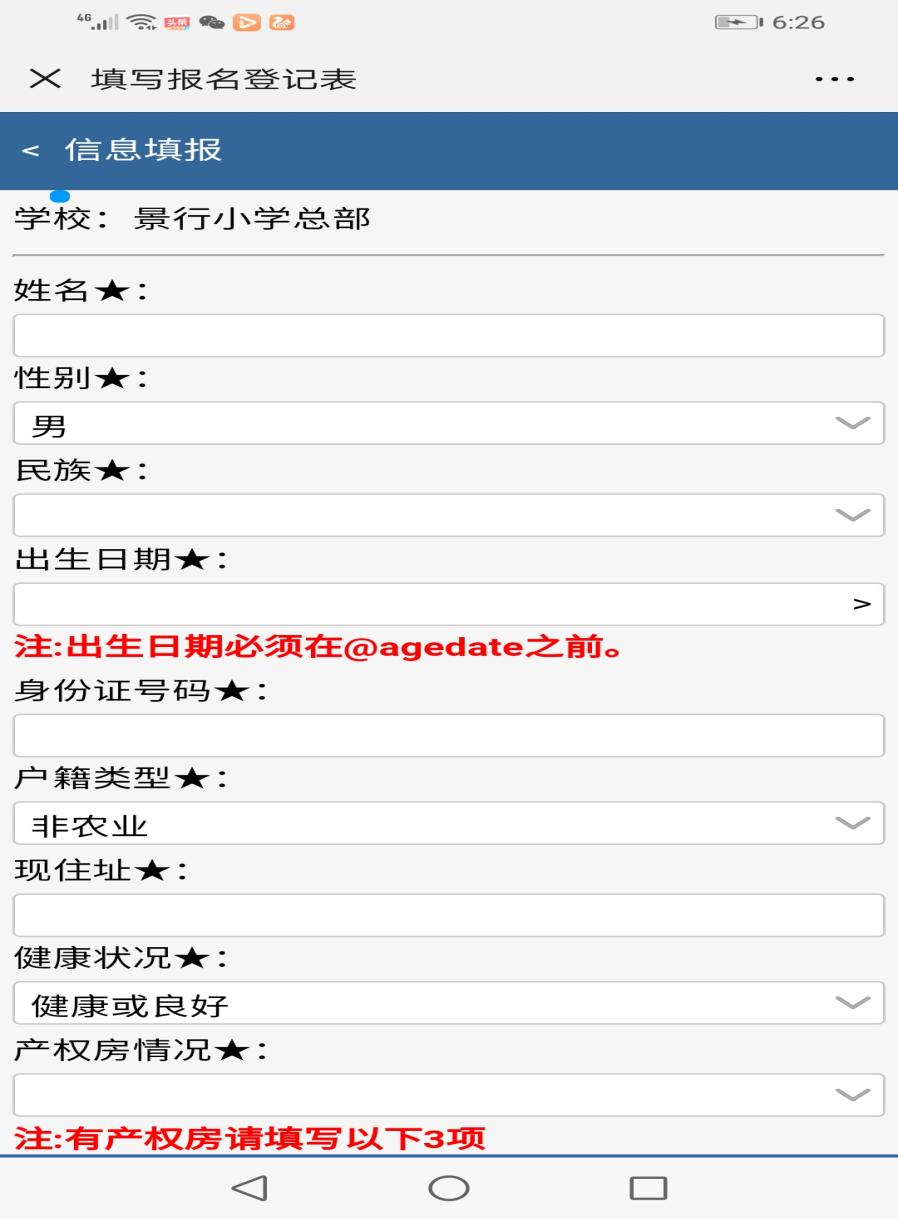Open the 产权房情况 dropdown
Image resolution: width=898 pixels, height=1219 pixels.
pyautogui.click(x=448, y=1095)
